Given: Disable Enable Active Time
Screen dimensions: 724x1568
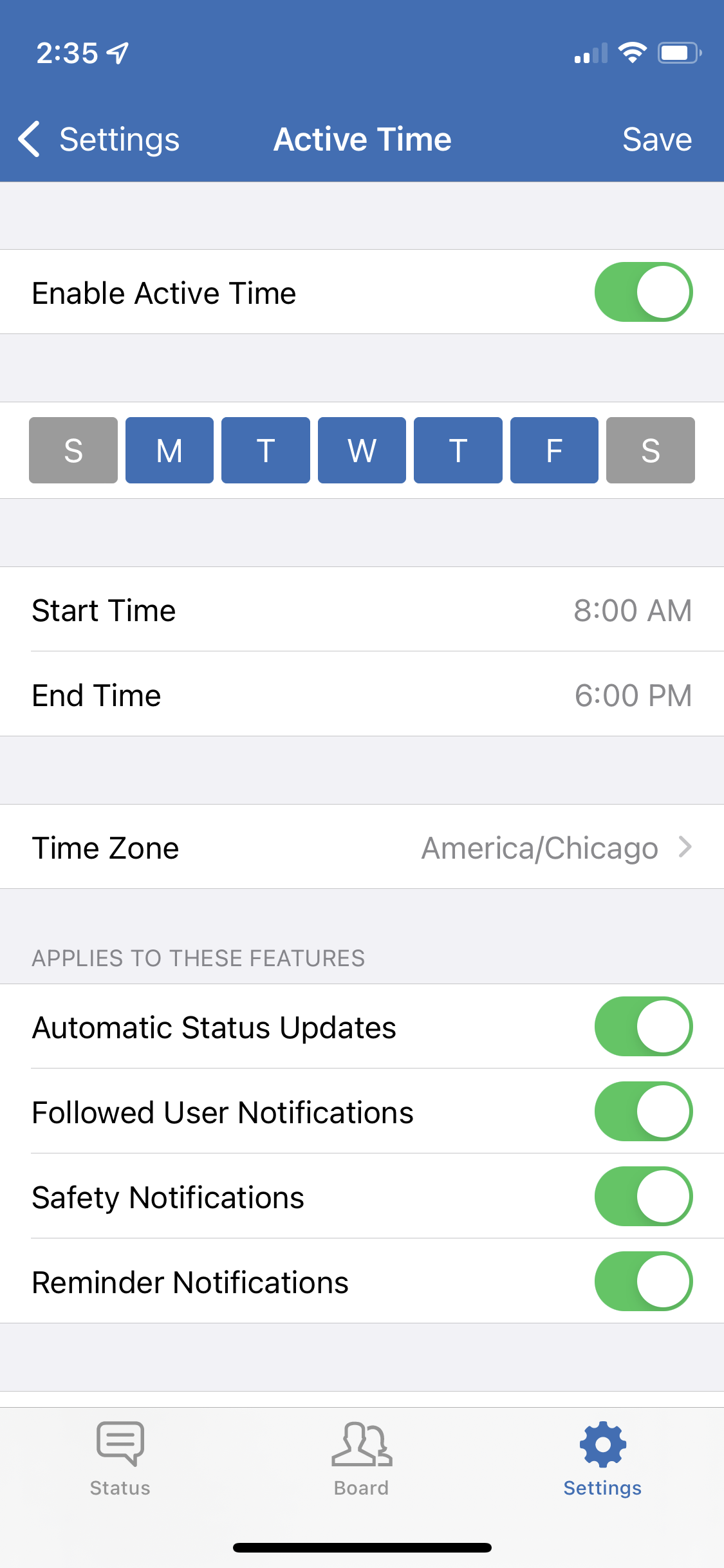Looking at the screenshot, I should pos(643,292).
